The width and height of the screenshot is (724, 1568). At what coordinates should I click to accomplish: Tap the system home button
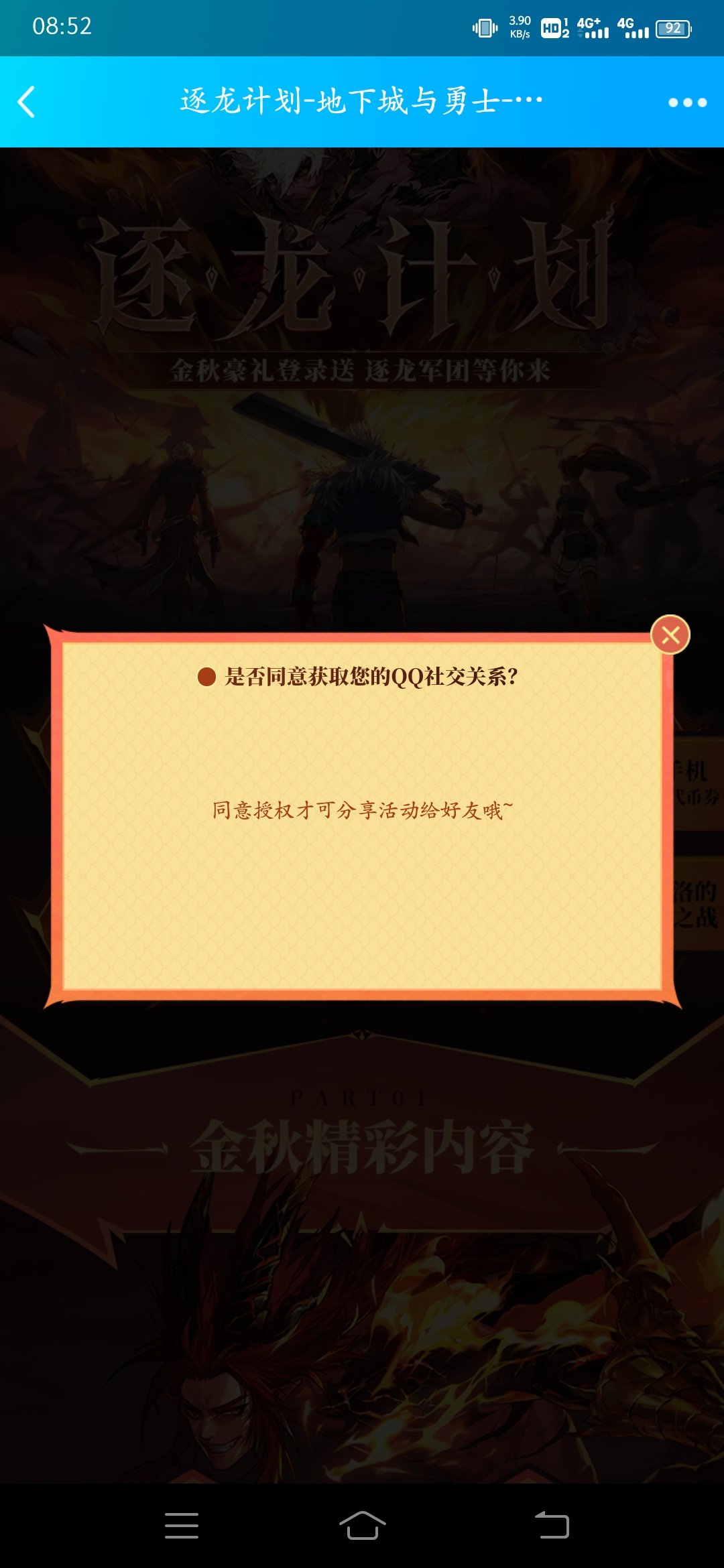(x=362, y=1525)
